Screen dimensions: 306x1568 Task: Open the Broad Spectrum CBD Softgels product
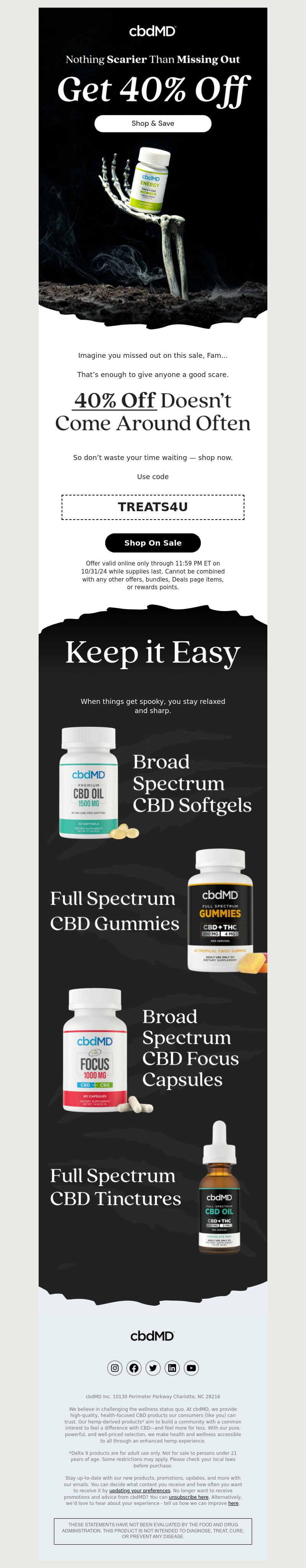[191, 783]
